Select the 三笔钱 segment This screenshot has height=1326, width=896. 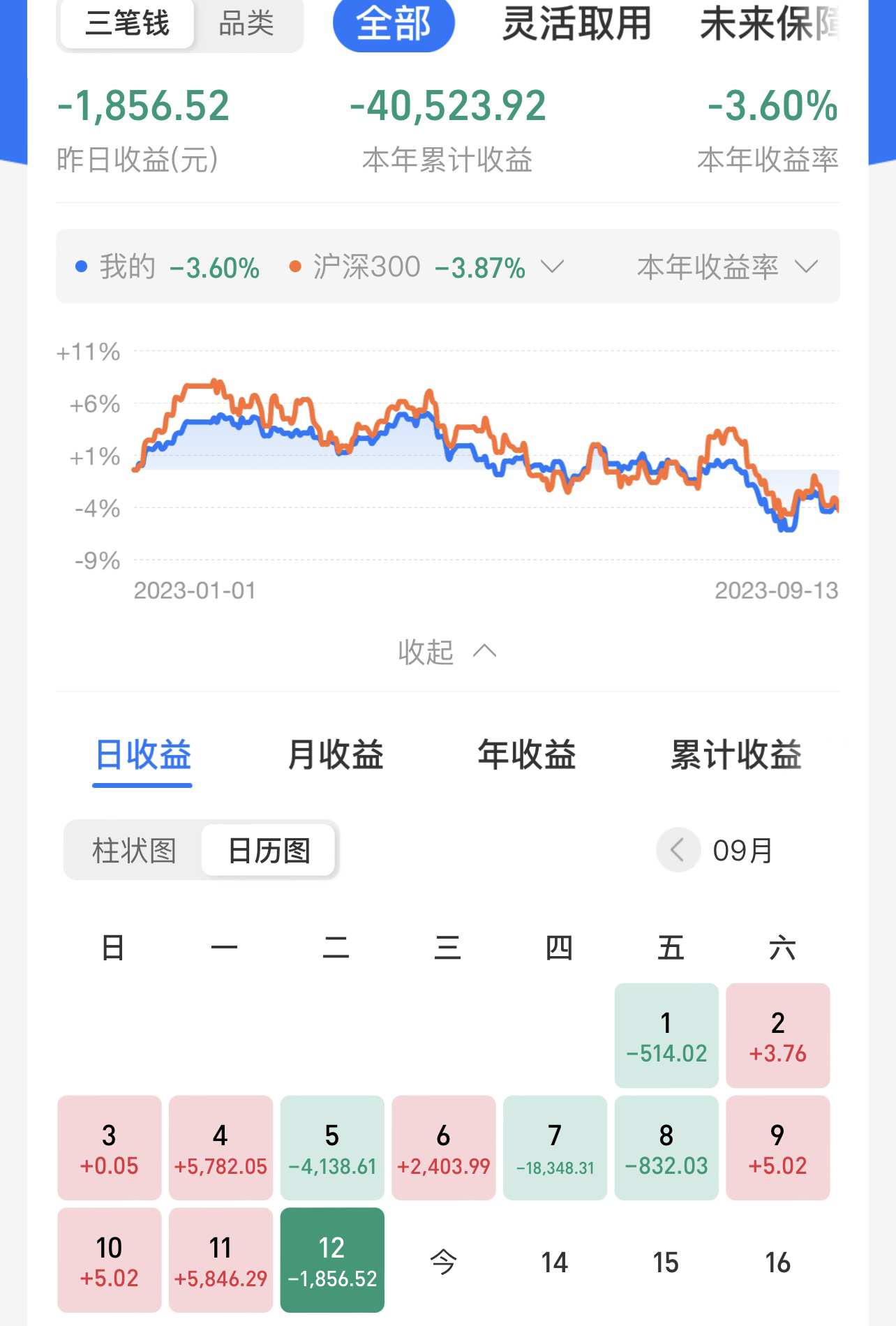point(128,24)
